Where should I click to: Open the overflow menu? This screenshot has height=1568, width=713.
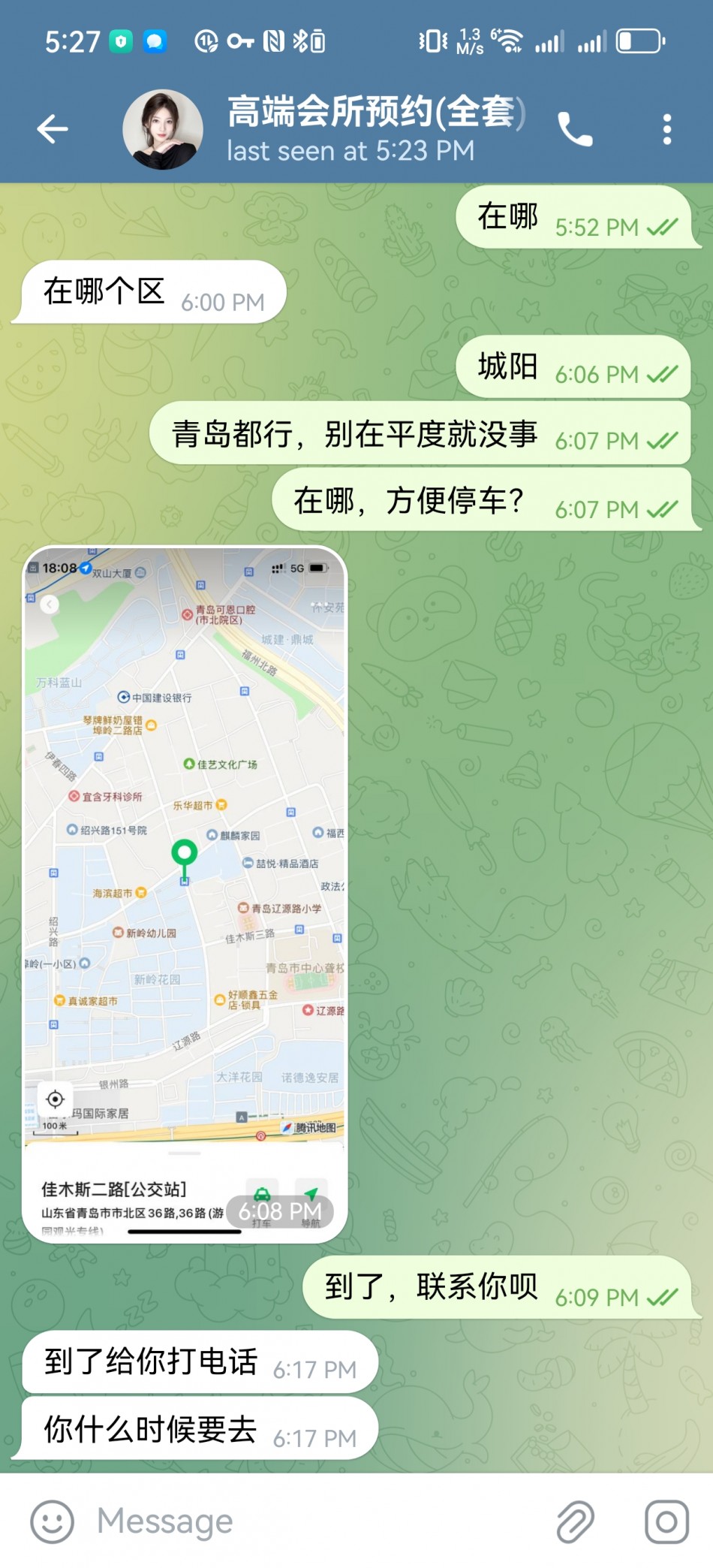pos(666,130)
